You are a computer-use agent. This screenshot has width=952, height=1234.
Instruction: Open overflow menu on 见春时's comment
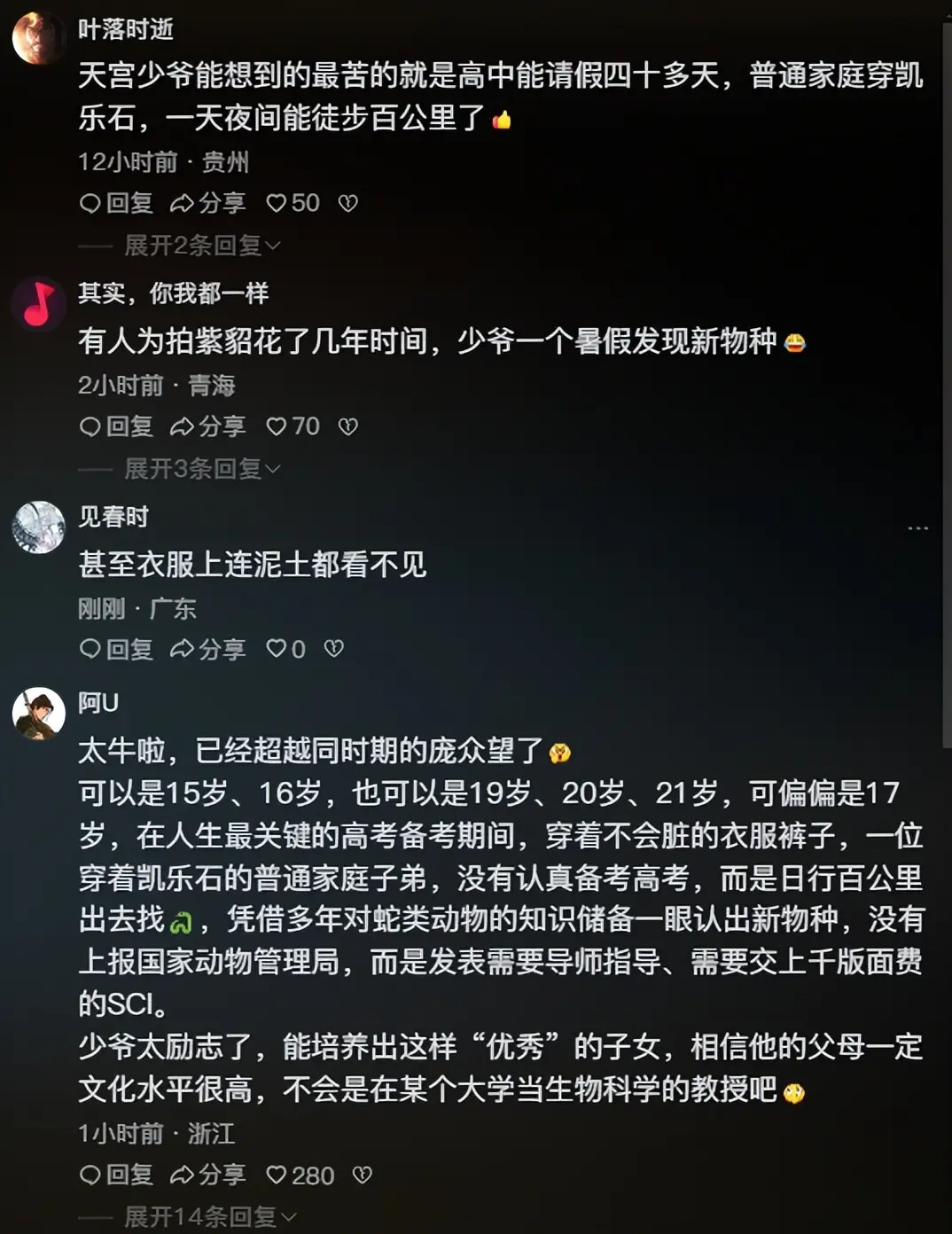(x=917, y=528)
